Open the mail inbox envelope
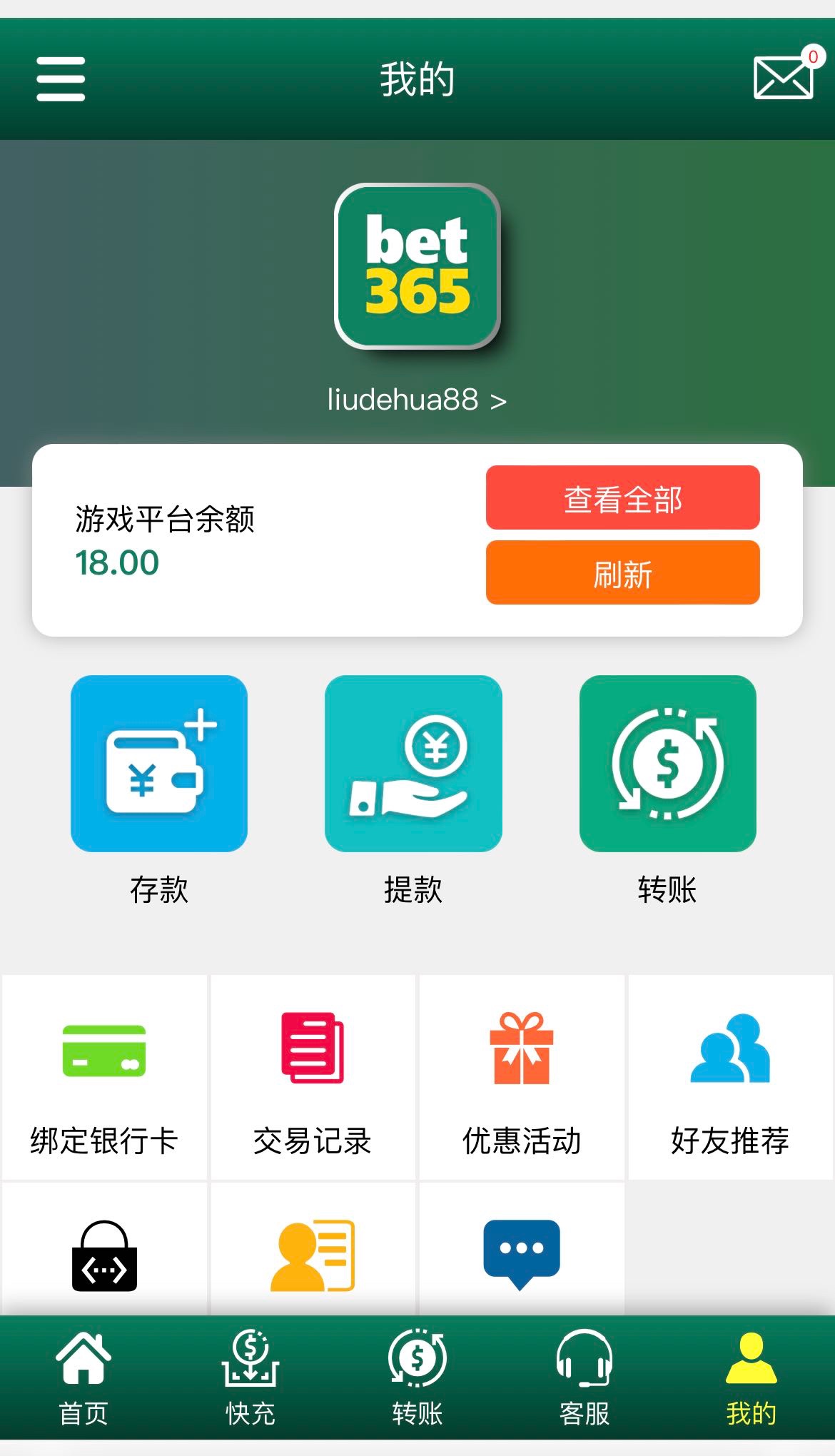This screenshot has width=835, height=1456. (784, 77)
